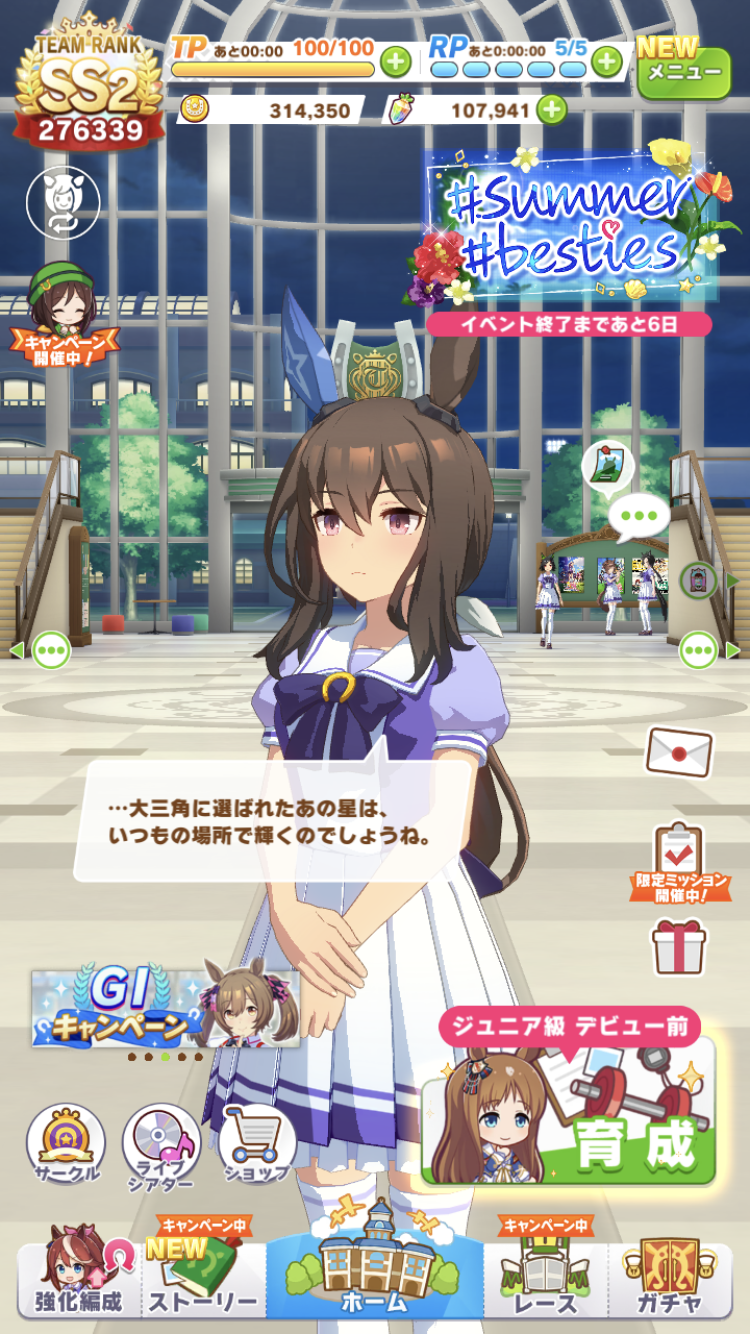Open the #Summer #besties event banner

click(x=570, y=225)
